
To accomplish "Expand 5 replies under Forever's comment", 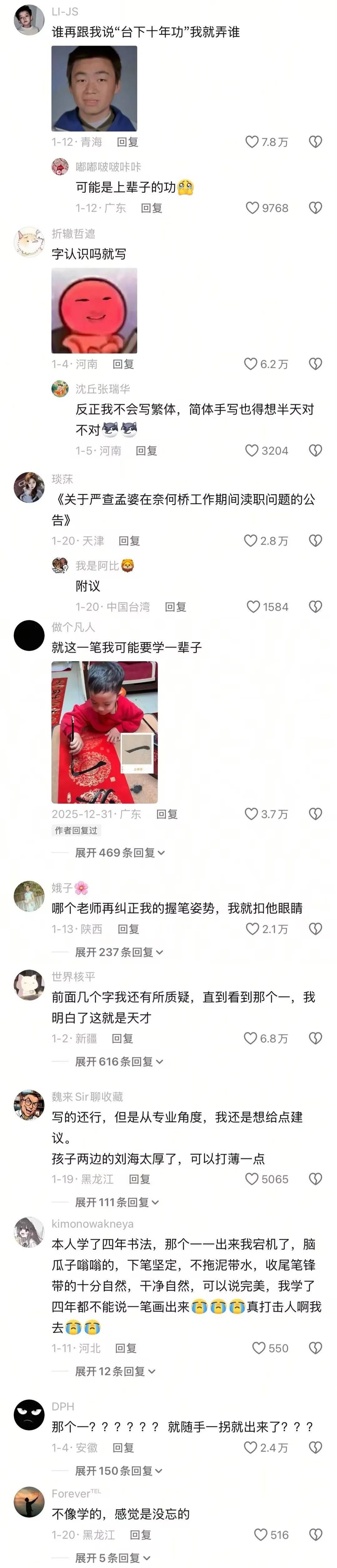I will coord(112,1558).
